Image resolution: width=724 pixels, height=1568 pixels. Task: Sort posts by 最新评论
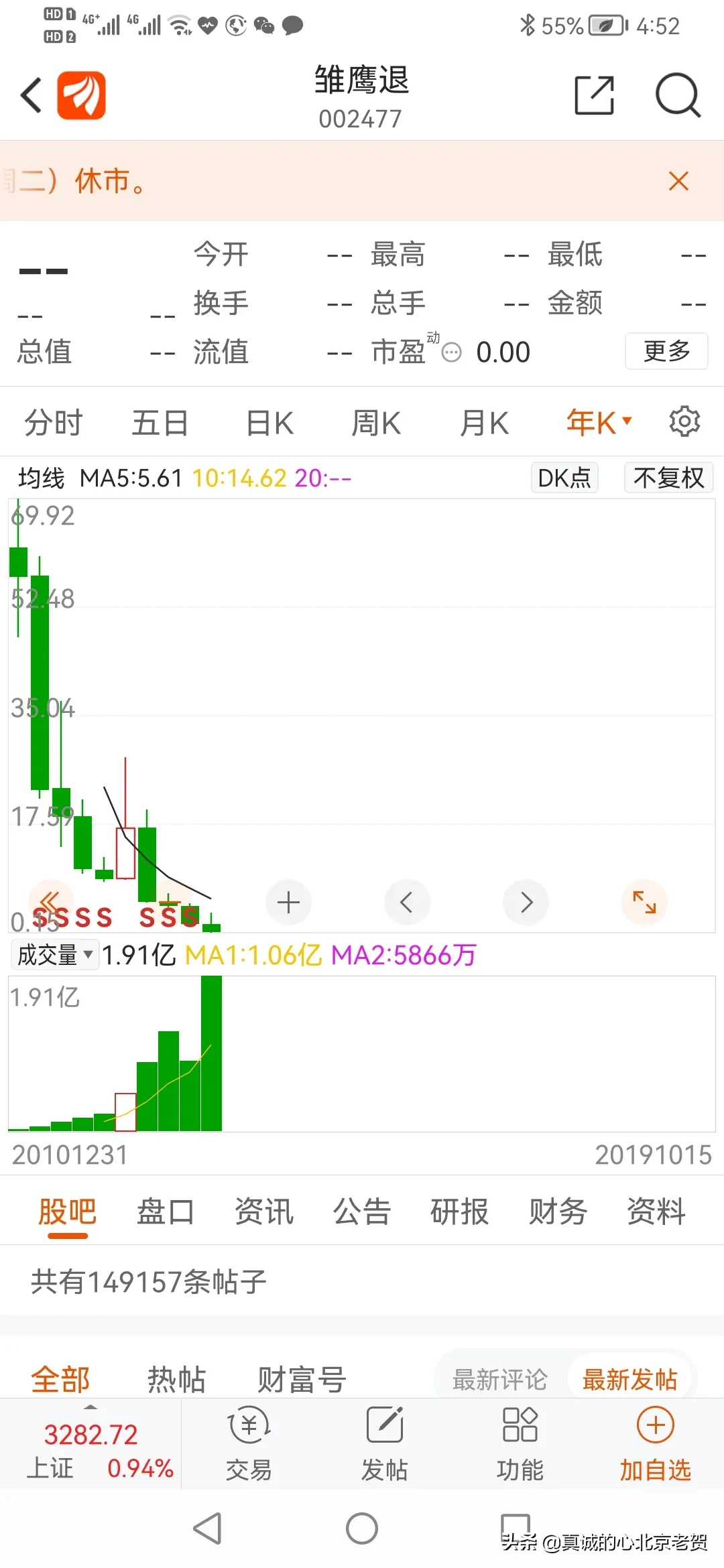point(500,1380)
